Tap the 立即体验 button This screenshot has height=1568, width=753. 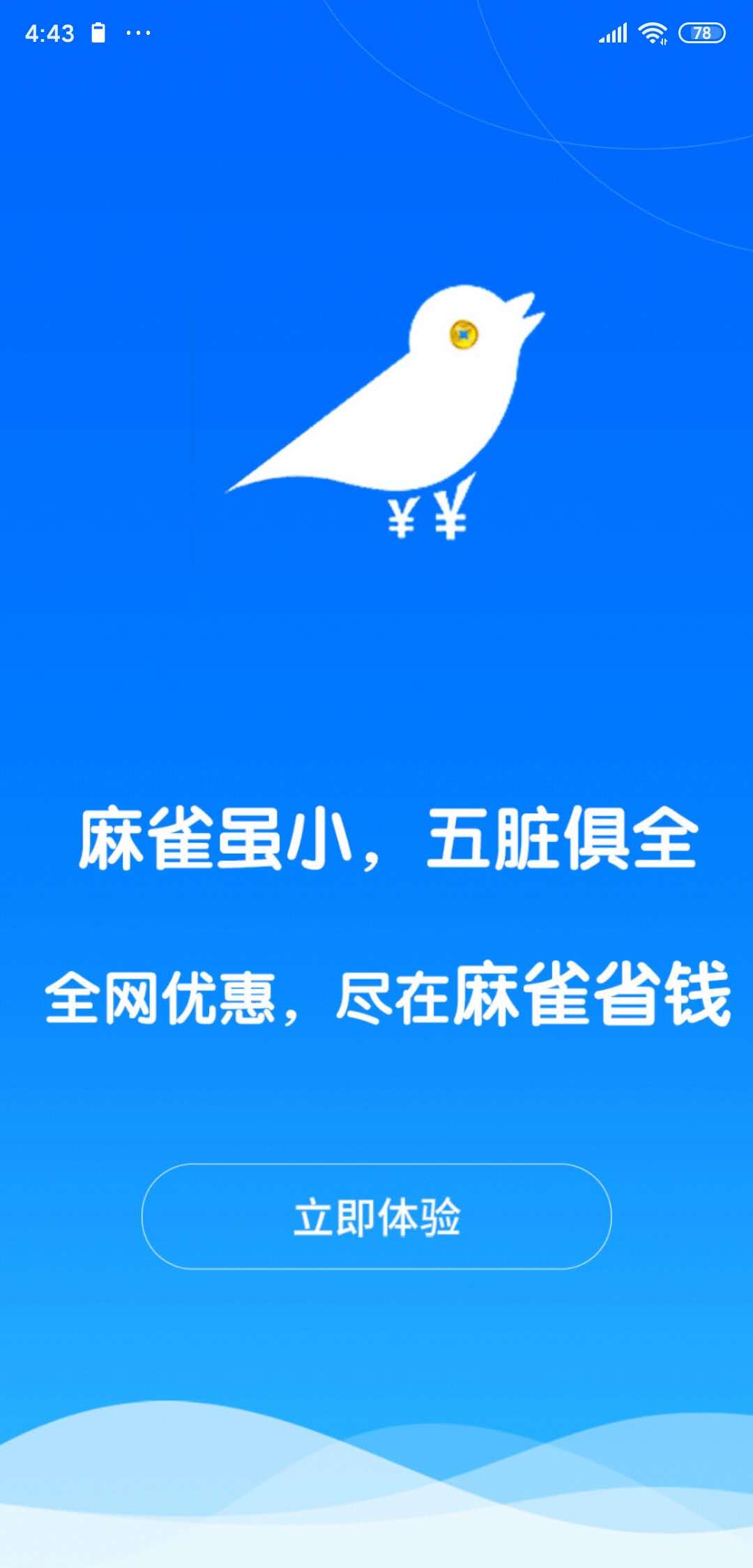click(376, 1216)
